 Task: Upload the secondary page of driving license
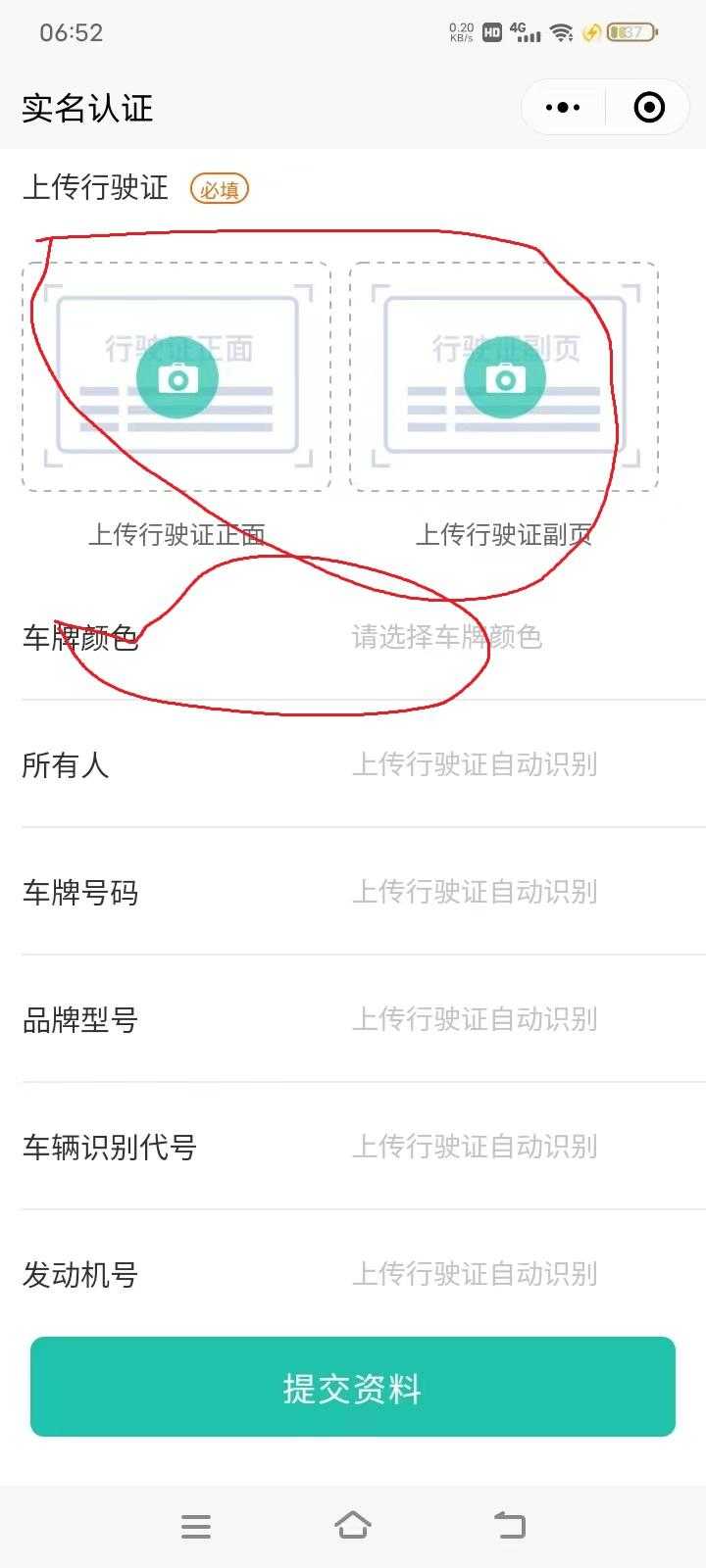pos(504,377)
